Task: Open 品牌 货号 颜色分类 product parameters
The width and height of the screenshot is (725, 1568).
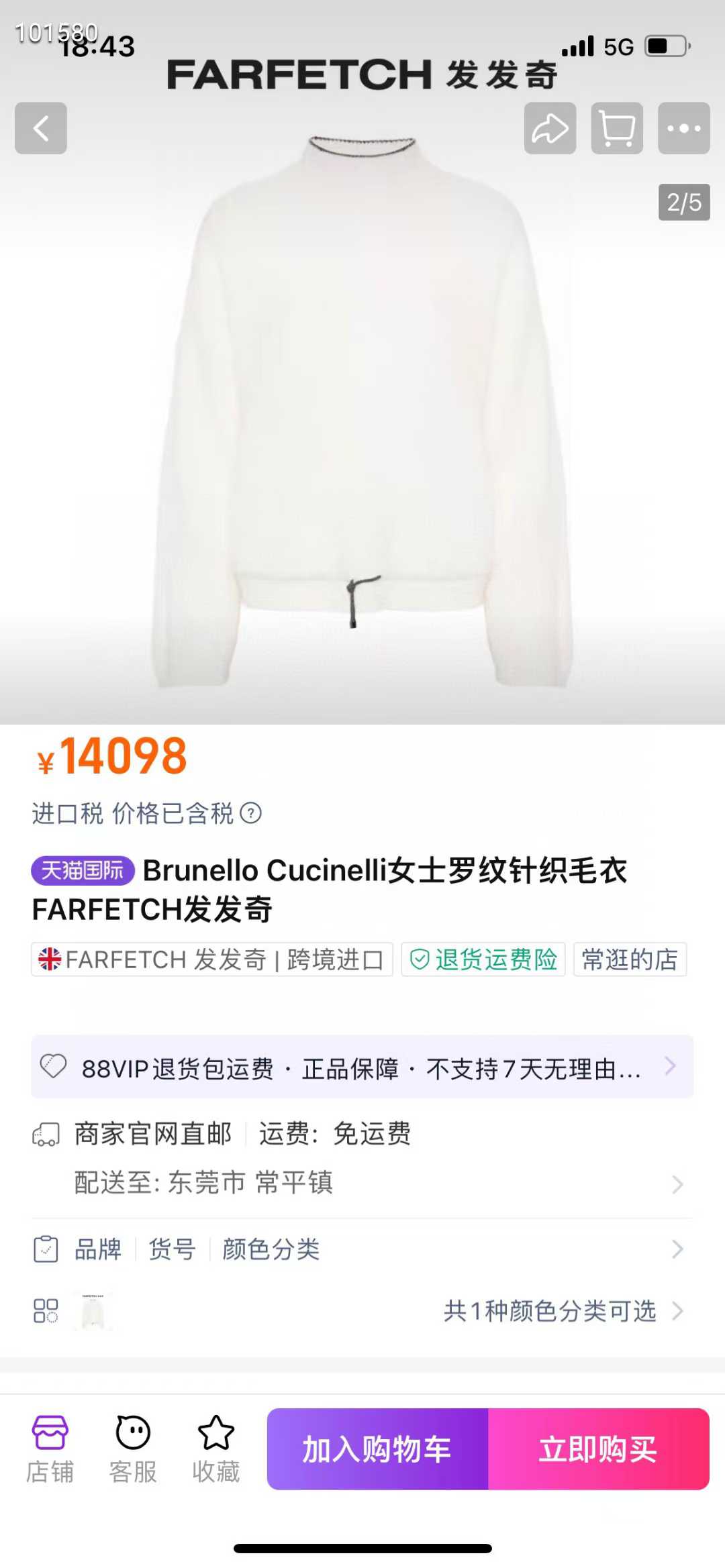Action: point(362,1249)
